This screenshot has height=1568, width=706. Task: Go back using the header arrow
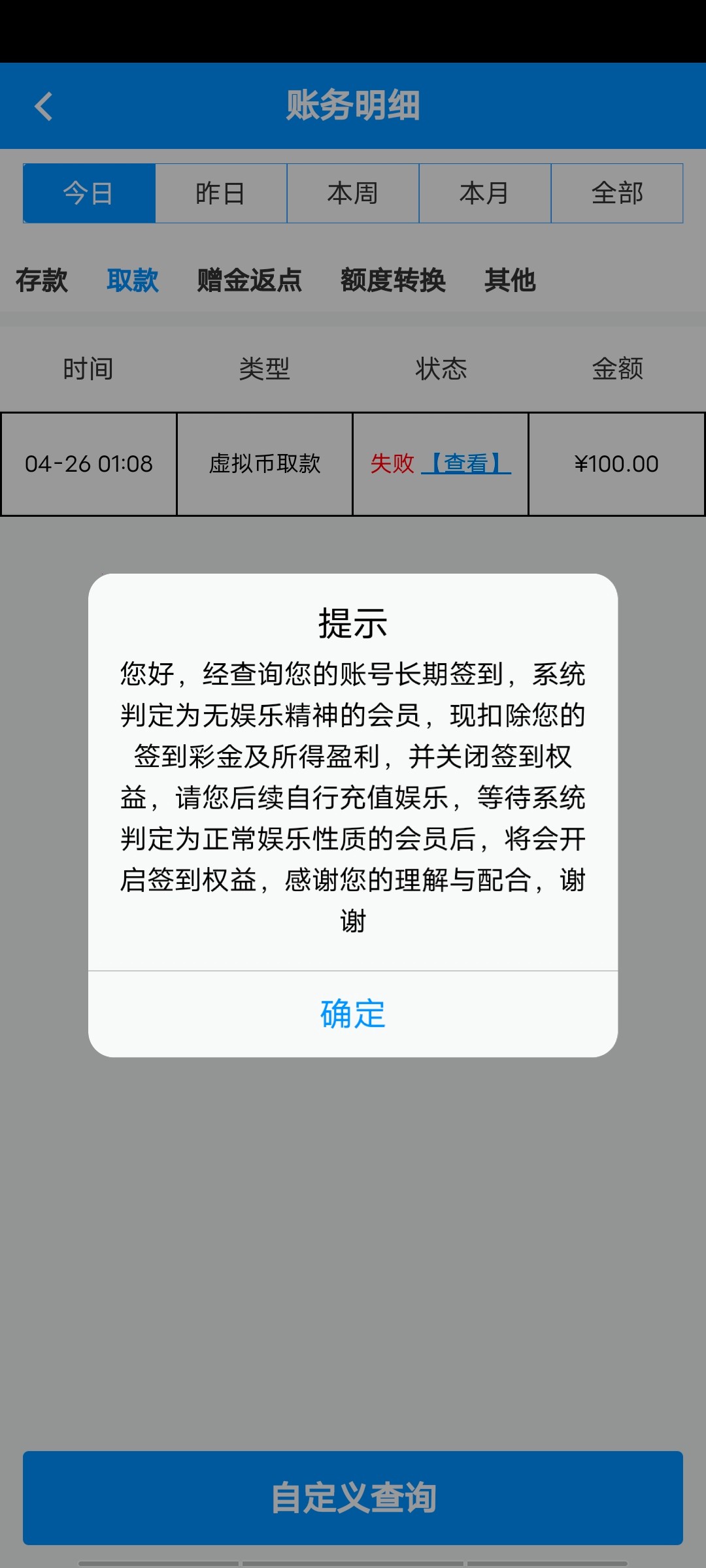(x=44, y=106)
